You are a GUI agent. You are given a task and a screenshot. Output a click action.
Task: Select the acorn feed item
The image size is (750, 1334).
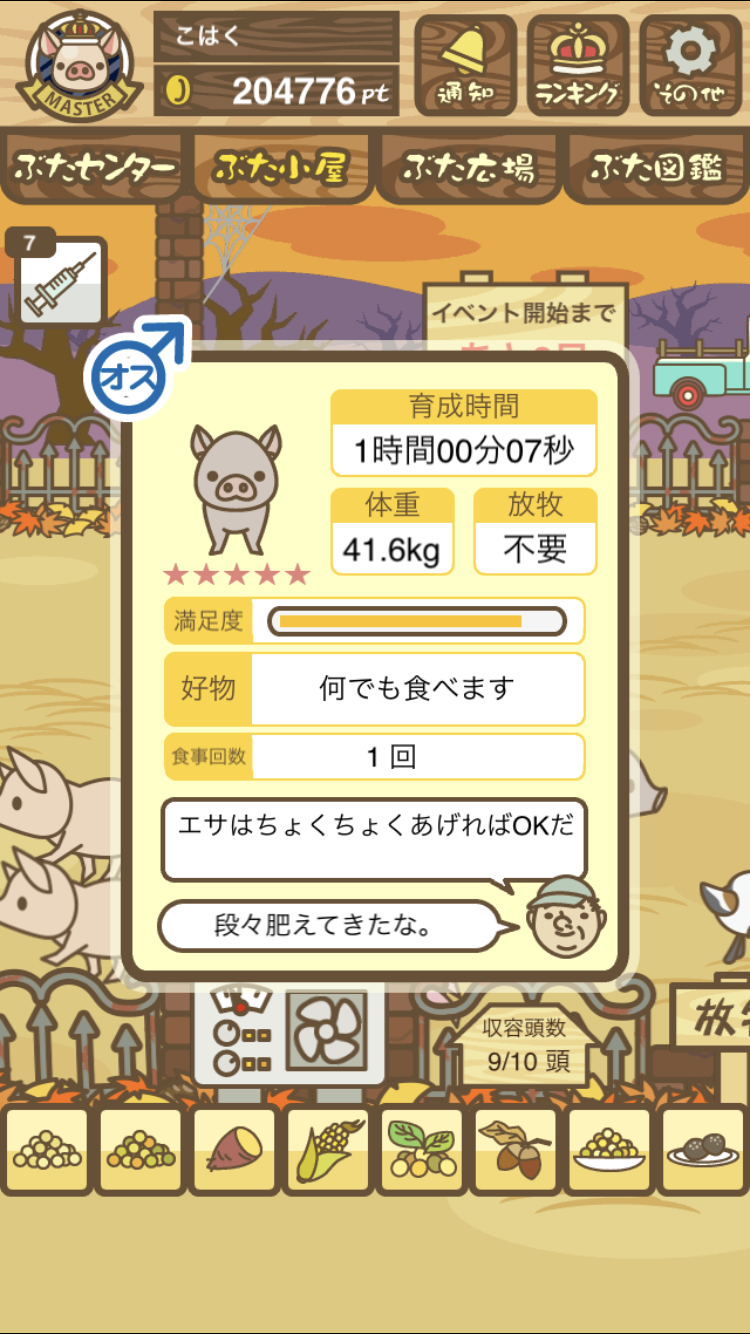point(515,1149)
